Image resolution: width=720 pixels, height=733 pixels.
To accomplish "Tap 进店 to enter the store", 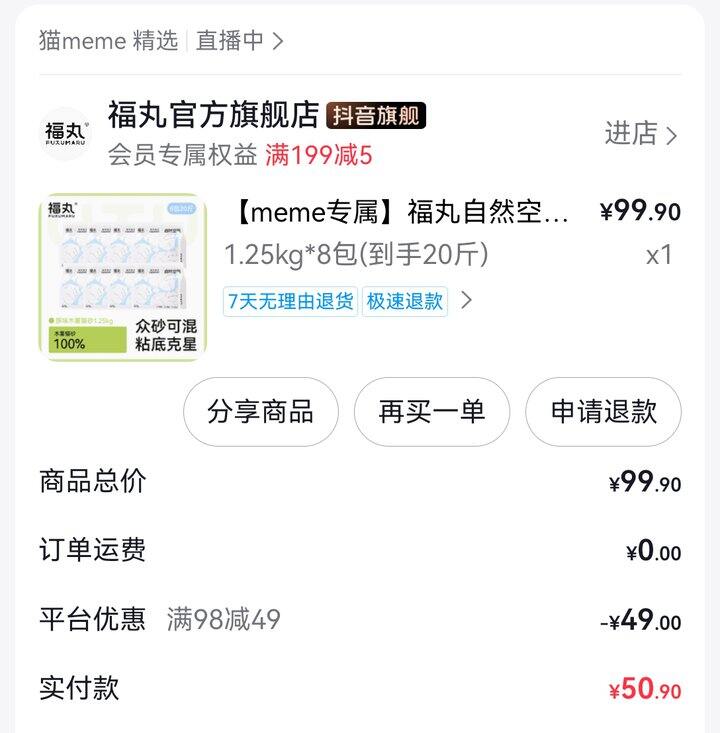I will (641, 134).
